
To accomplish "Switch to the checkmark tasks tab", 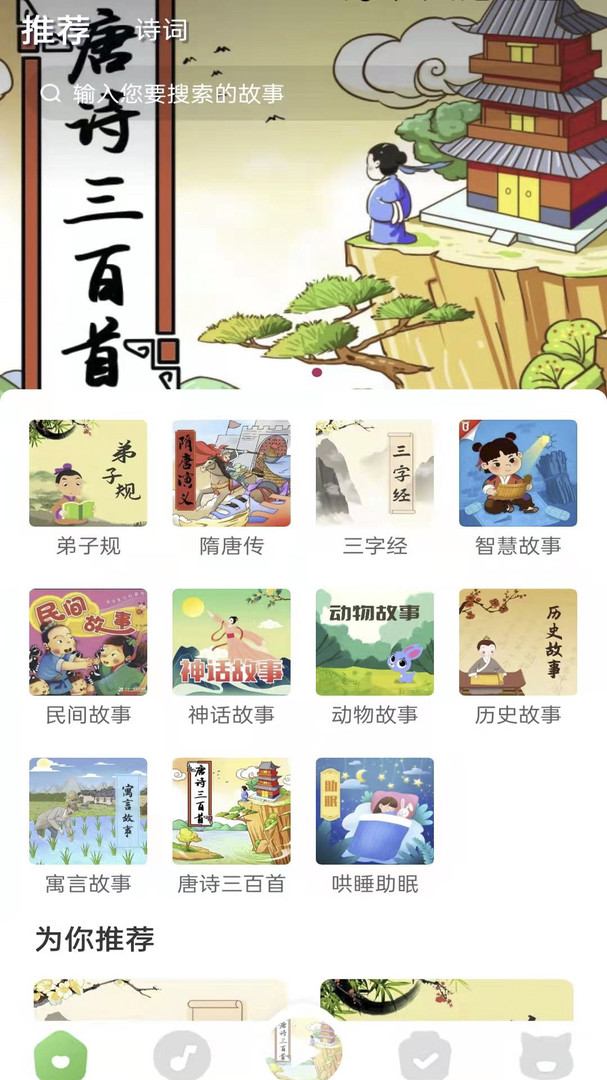I will [425, 1056].
